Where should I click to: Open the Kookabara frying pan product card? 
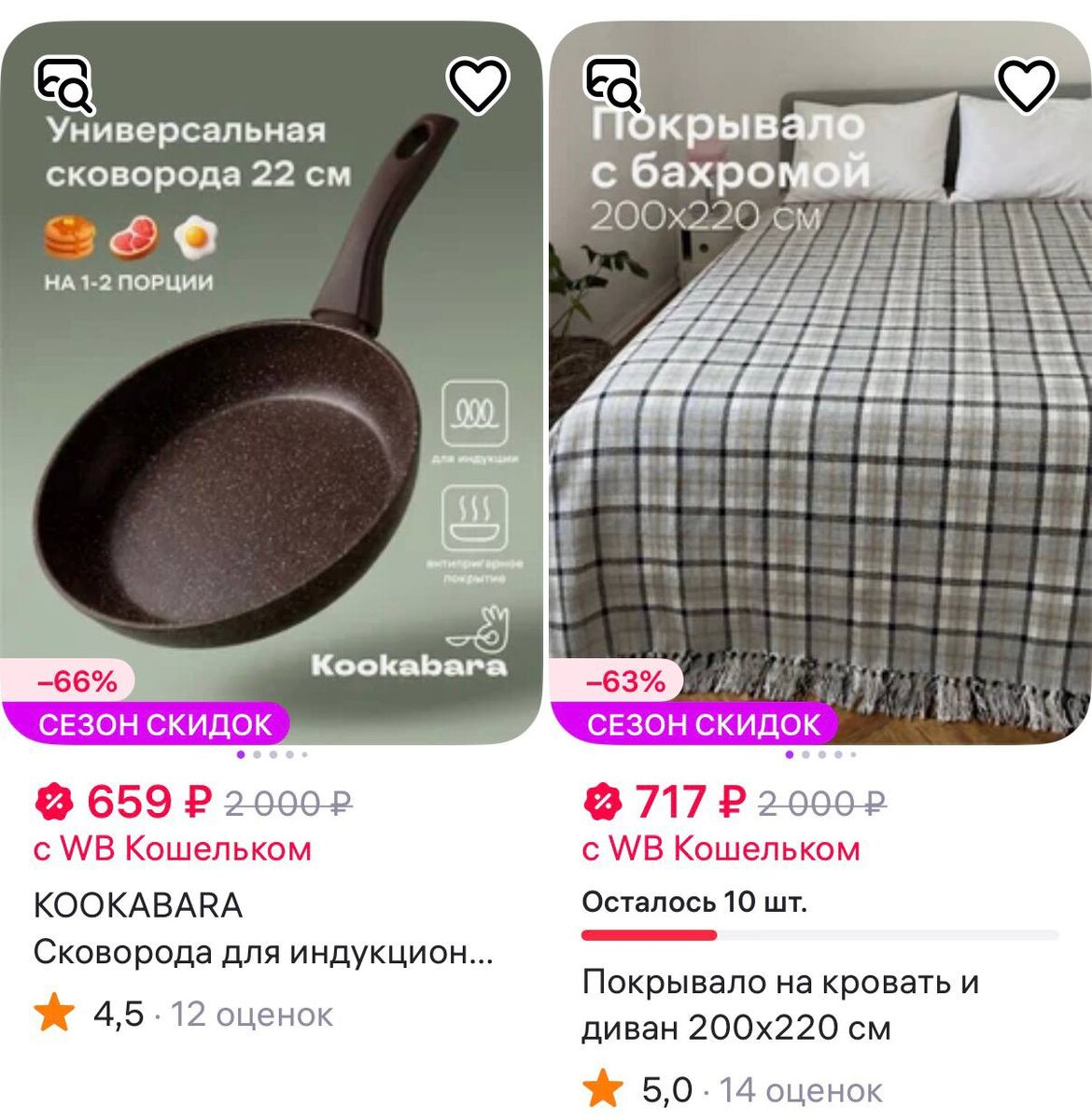point(271,383)
